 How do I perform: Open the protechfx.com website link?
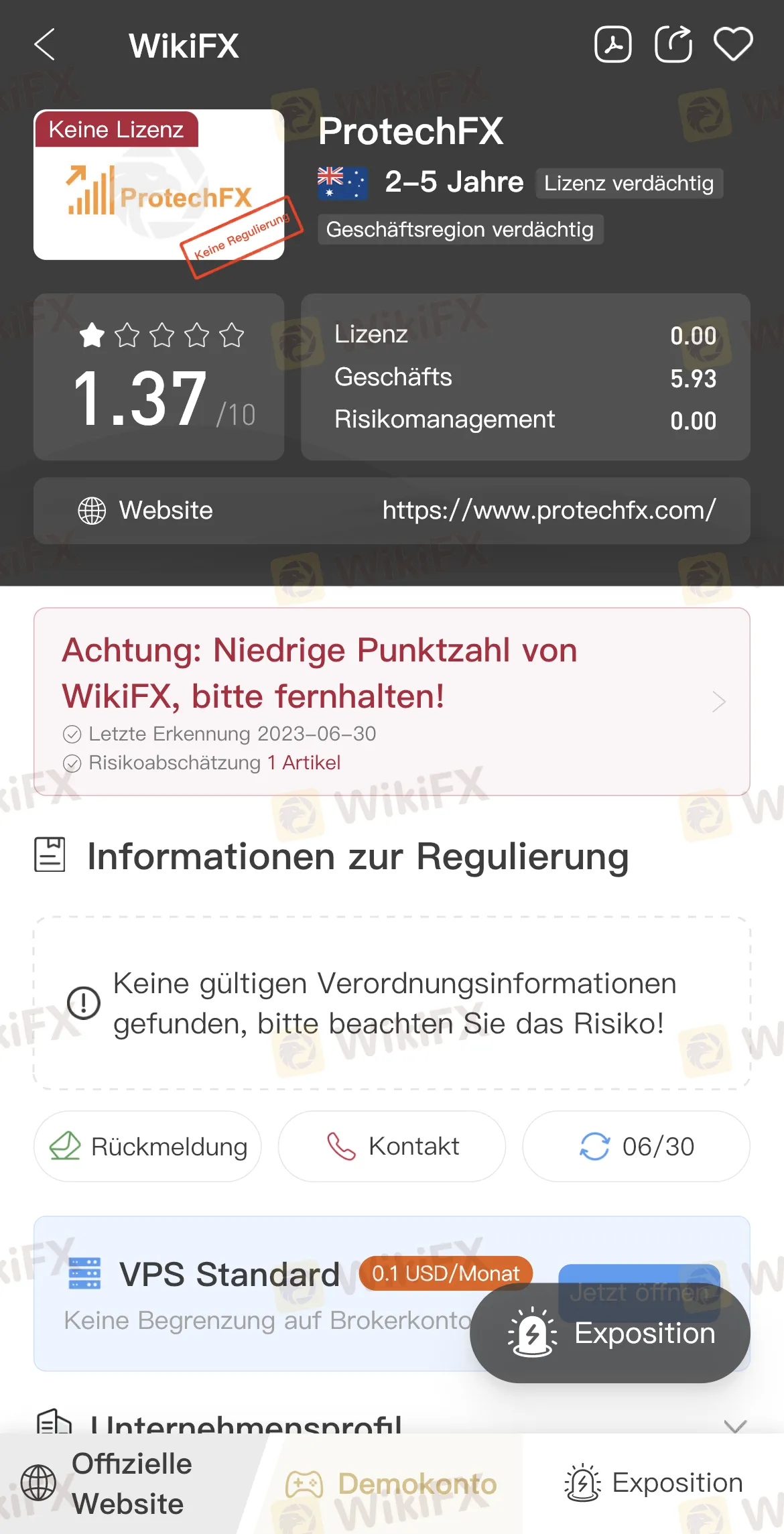click(548, 511)
